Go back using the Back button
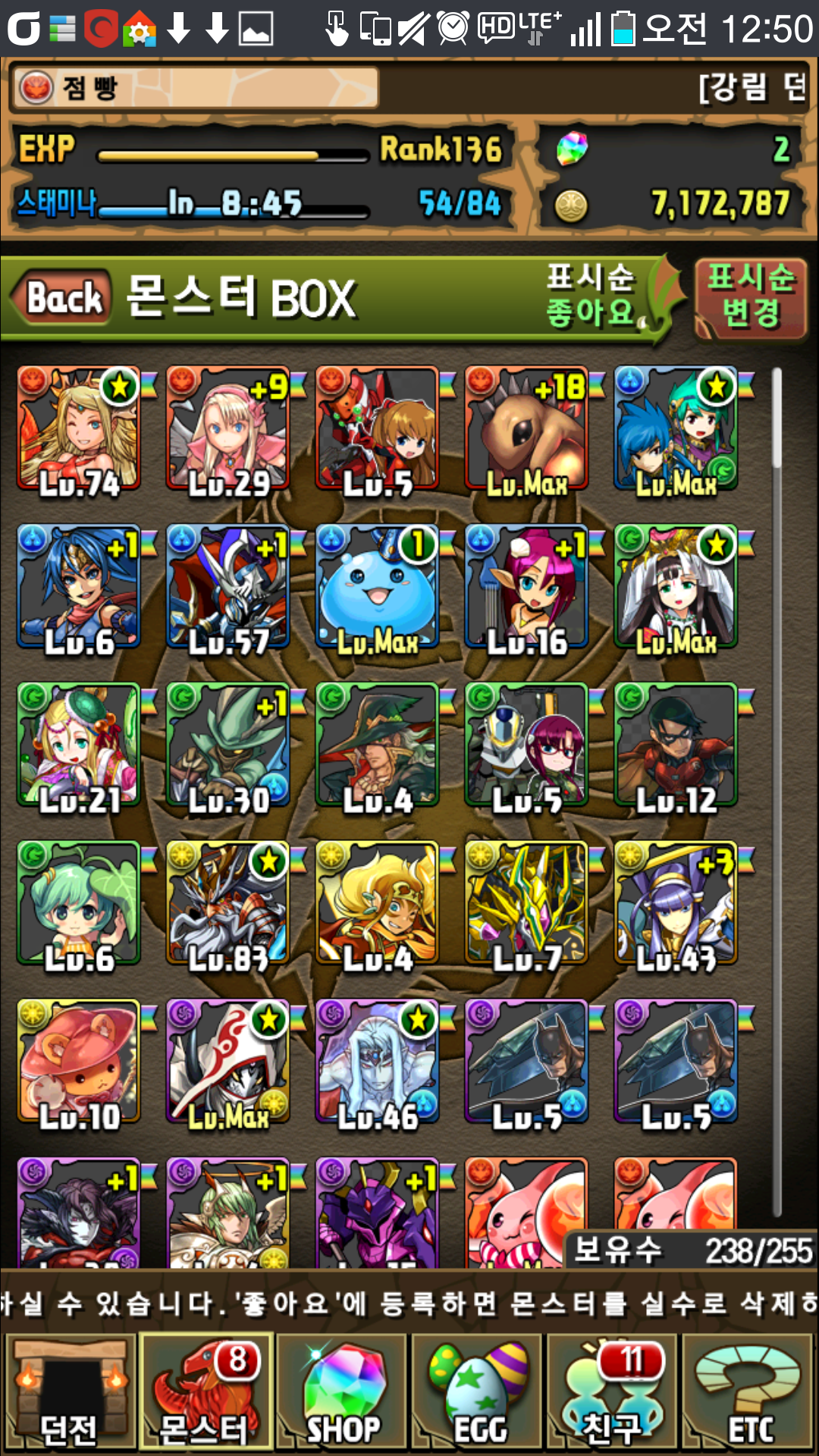Viewport: 819px width, 1456px height. tap(64, 298)
